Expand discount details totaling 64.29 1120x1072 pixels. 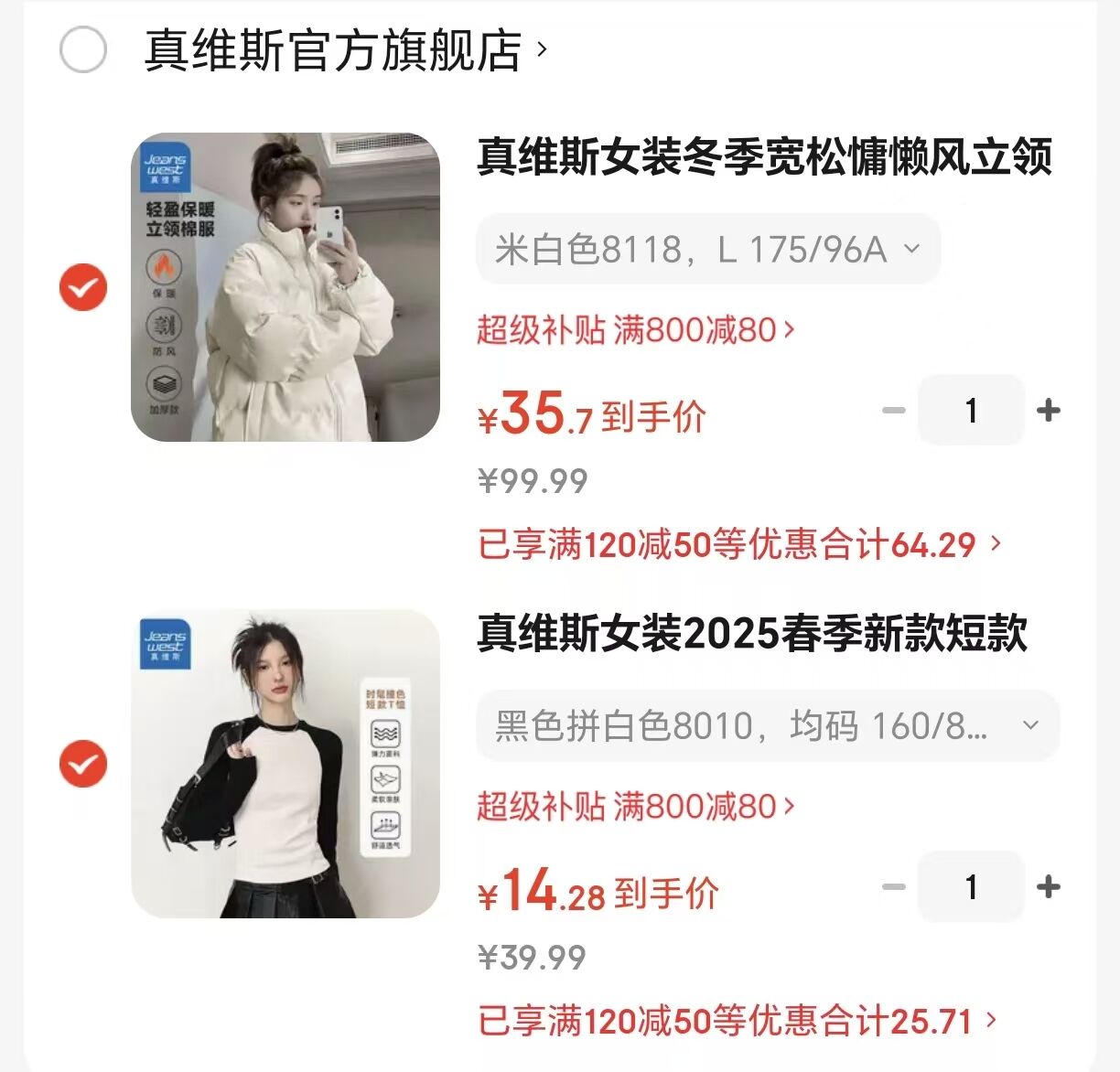tap(739, 545)
